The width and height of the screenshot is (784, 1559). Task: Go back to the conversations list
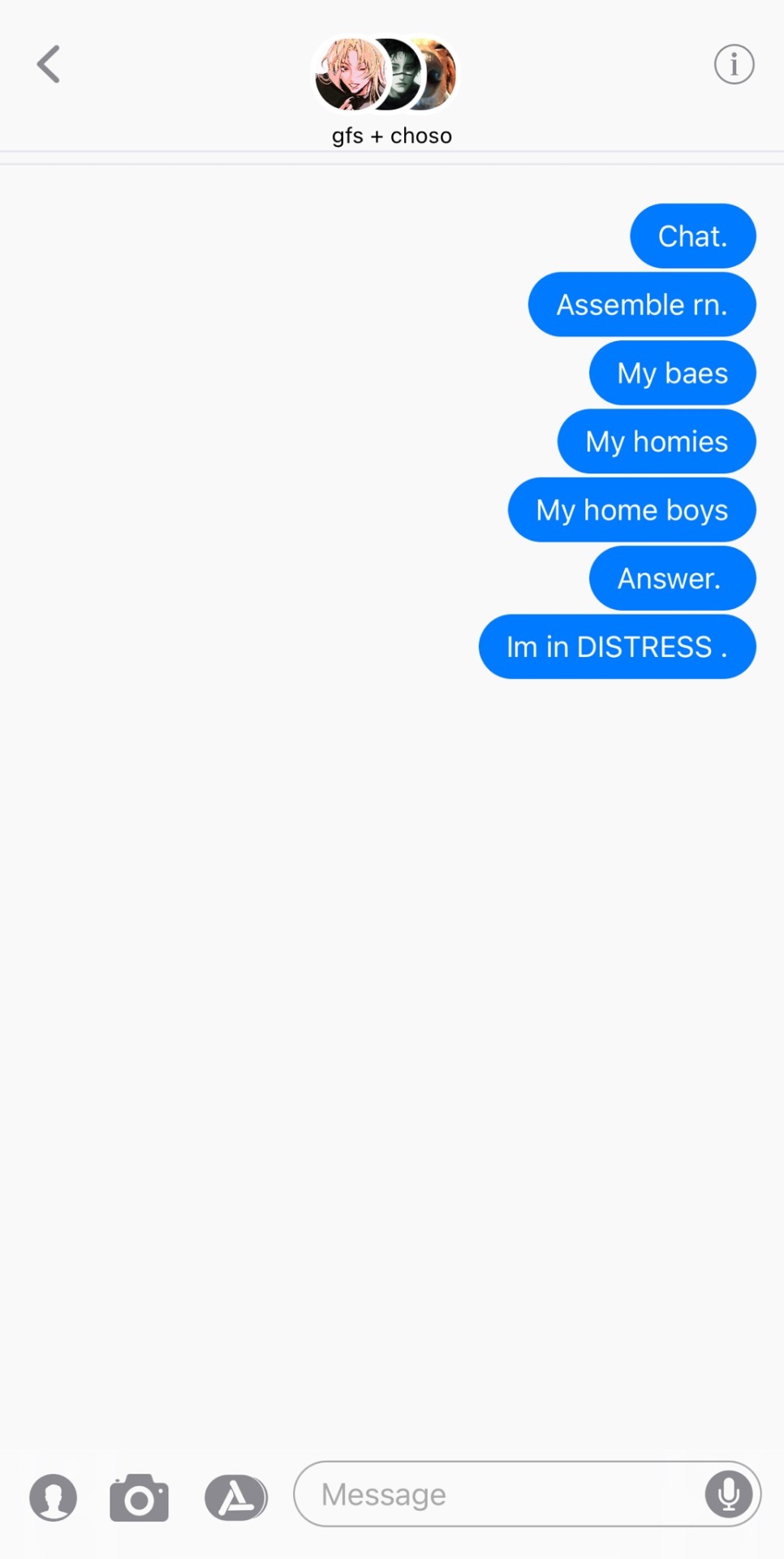pyautogui.click(x=49, y=64)
